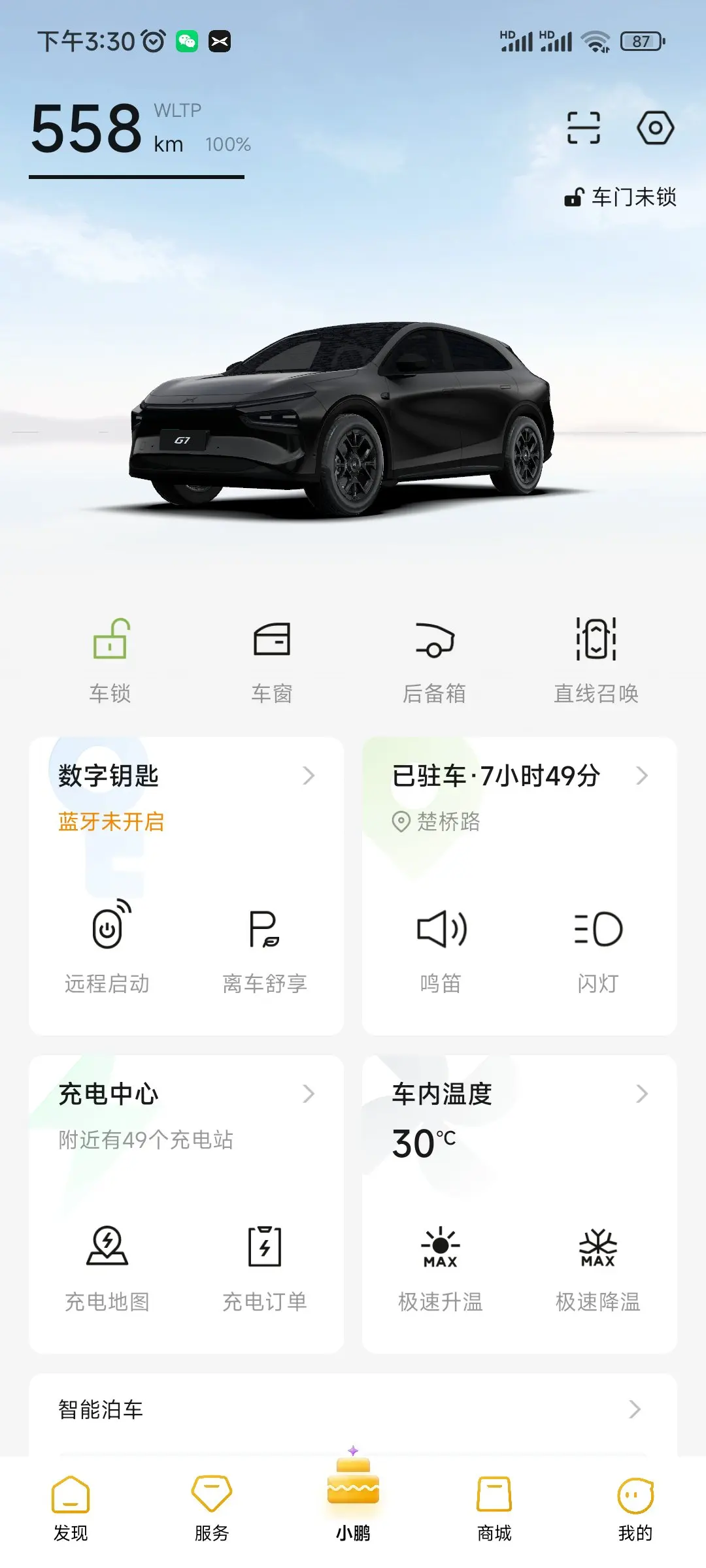The width and height of the screenshot is (706, 1568).
Task: Expand the 智能泊车 smart parking row
Action: (353, 1410)
